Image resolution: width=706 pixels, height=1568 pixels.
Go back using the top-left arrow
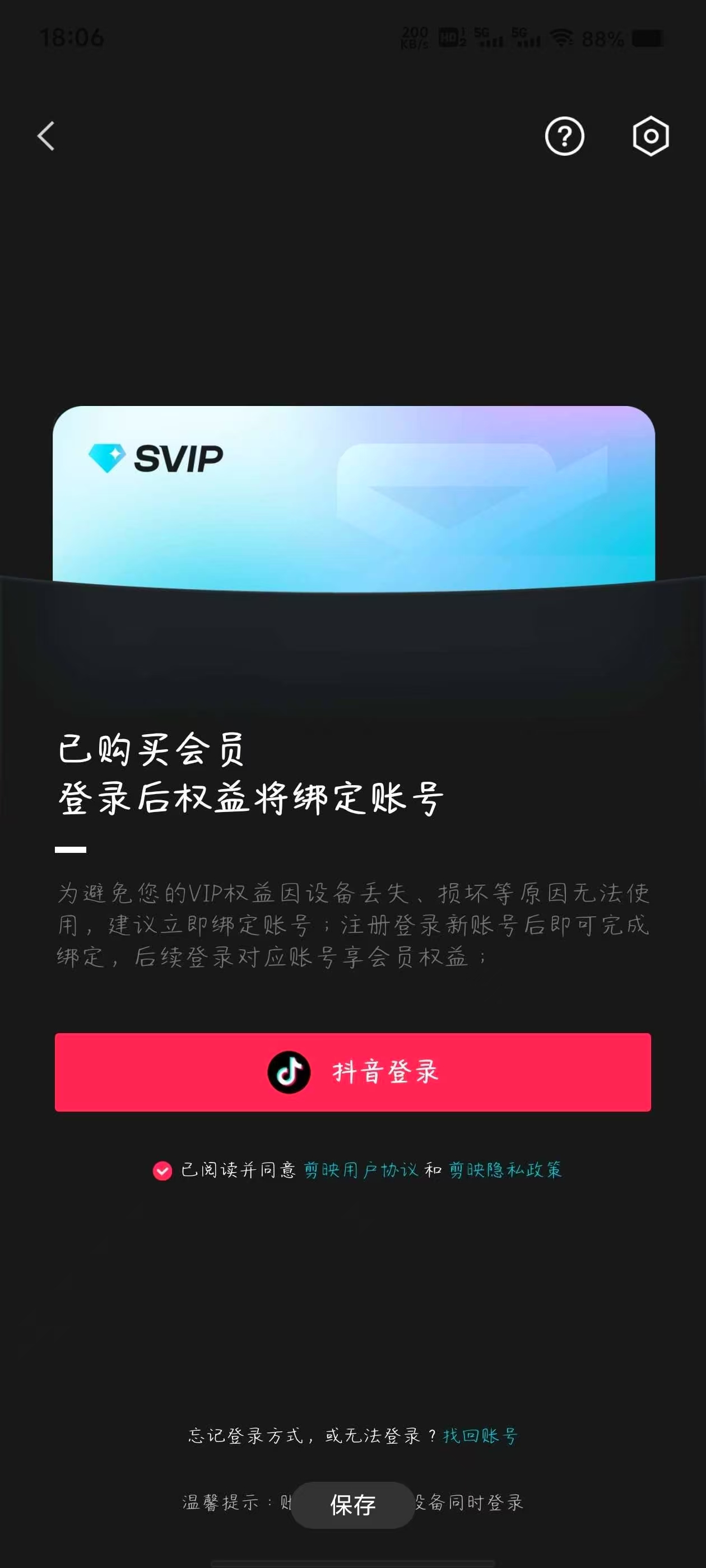(x=47, y=136)
